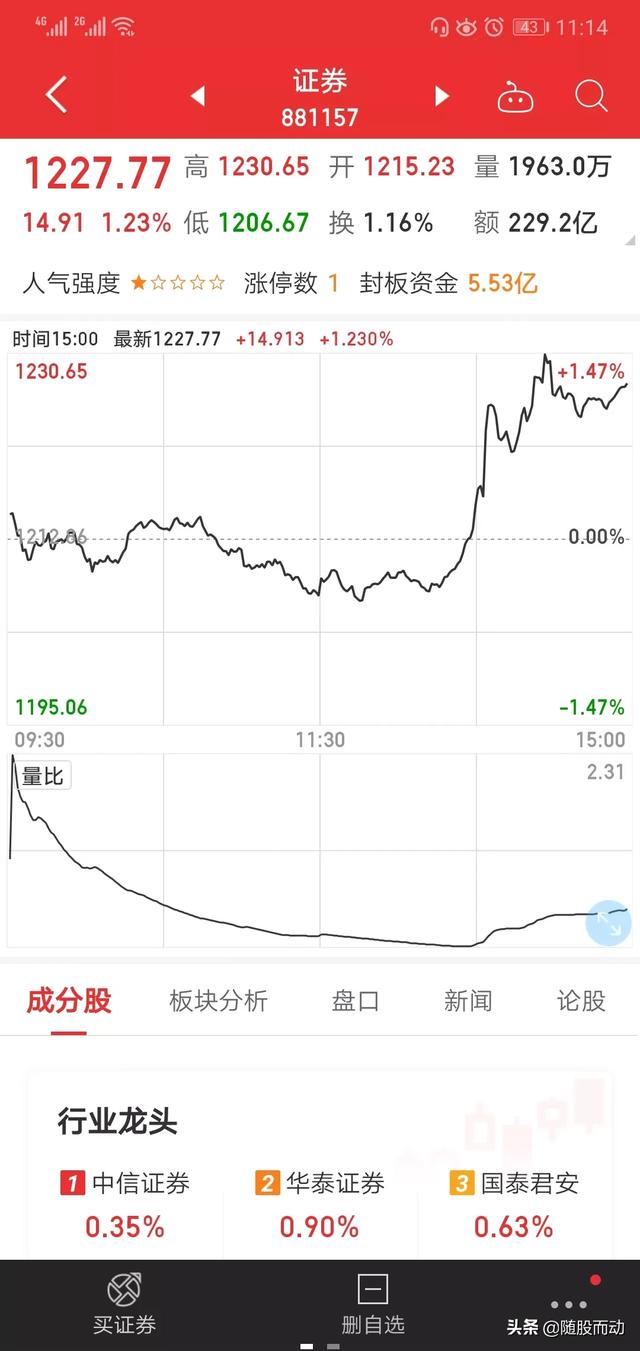This screenshot has height=1351, width=640.
Task: Open the 论股 tab
Action: (581, 1001)
